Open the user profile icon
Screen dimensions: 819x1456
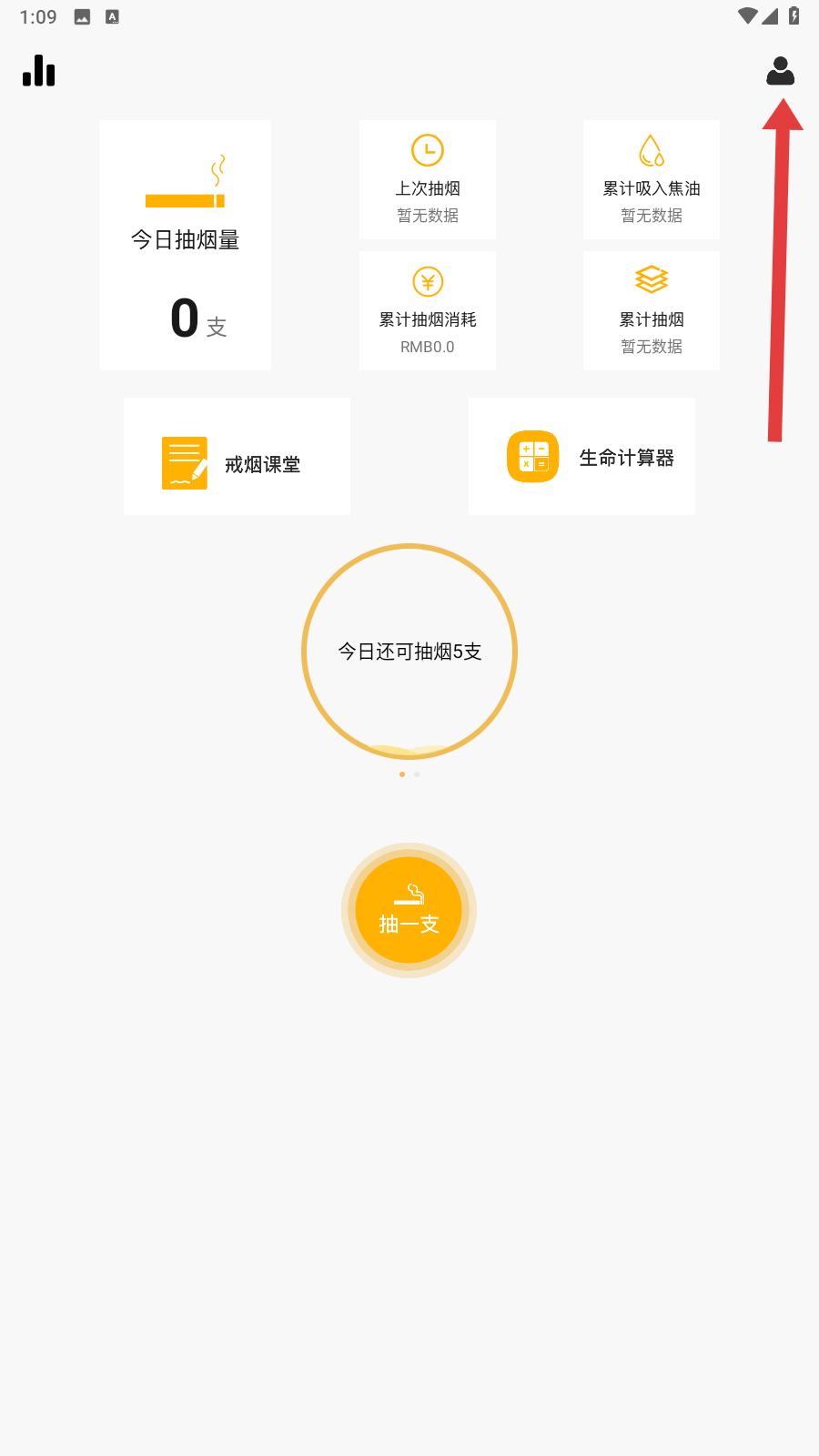(780, 71)
